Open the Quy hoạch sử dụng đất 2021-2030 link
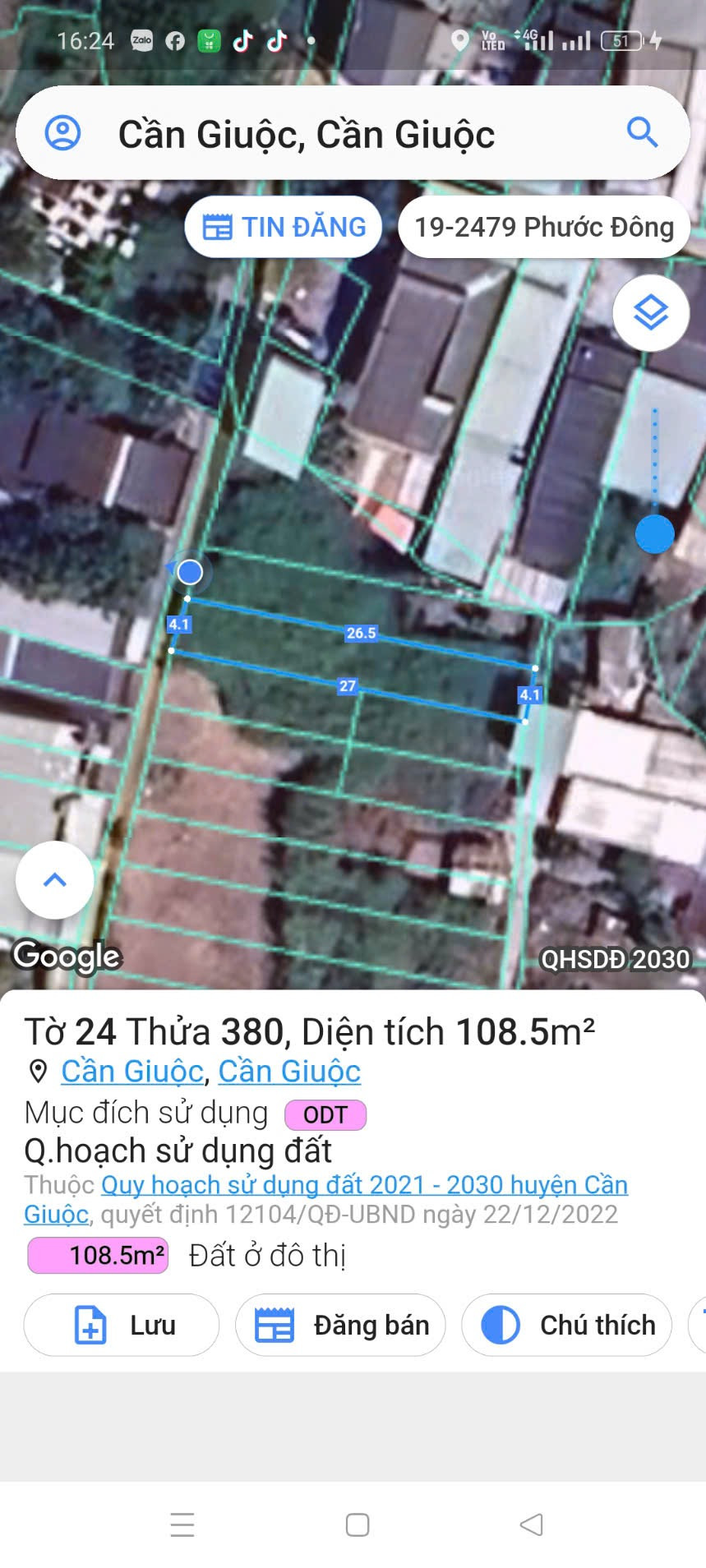Viewport: 706px width, 1568px height. coord(363,1185)
